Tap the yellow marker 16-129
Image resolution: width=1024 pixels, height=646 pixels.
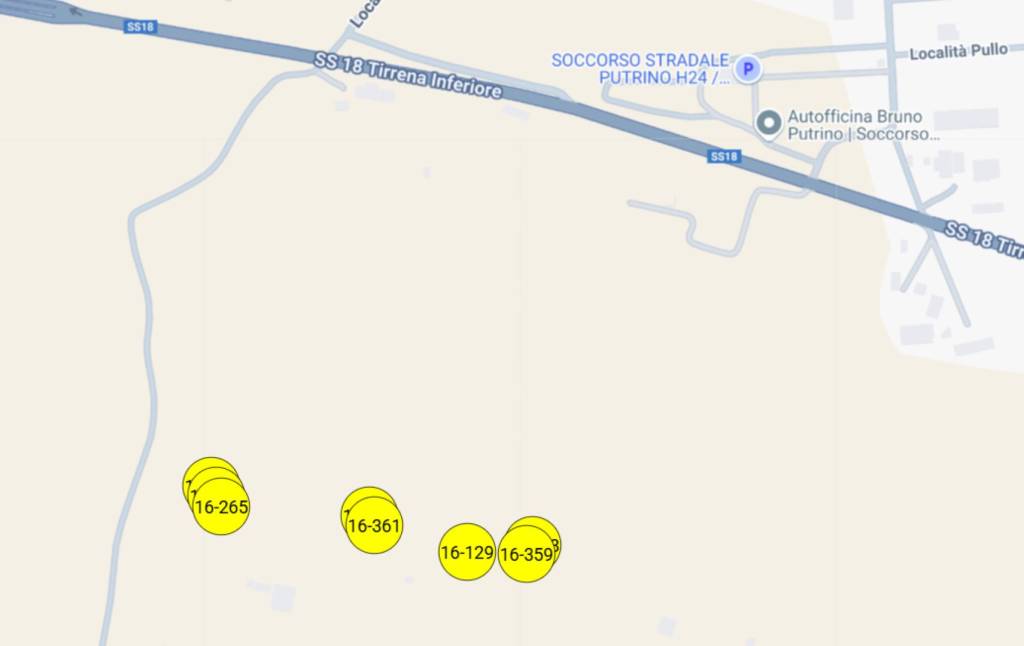pos(467,552)
